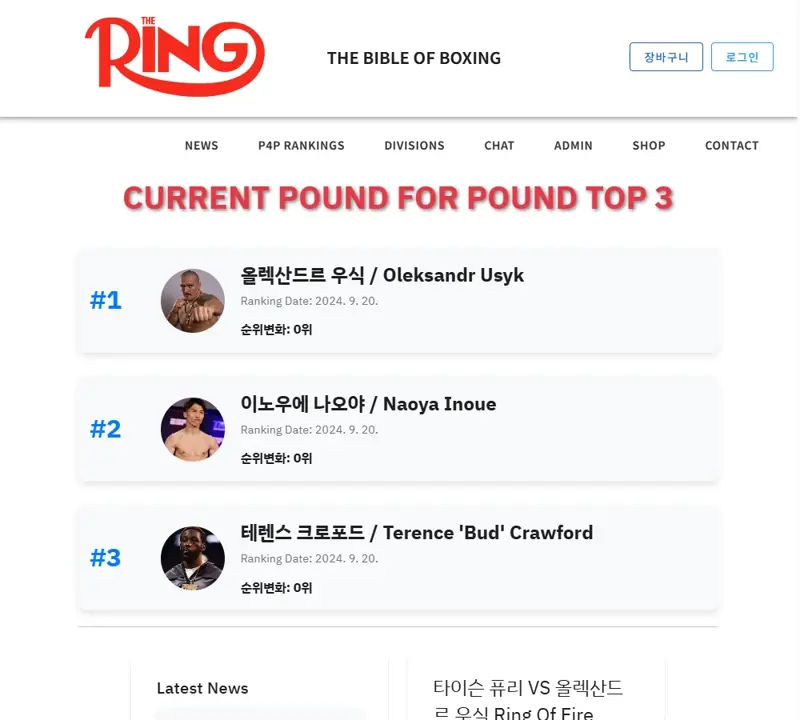The width and height of the screenshot is (800, 720).
Task: Switch to the CHAT page
Action: (499, 146)
